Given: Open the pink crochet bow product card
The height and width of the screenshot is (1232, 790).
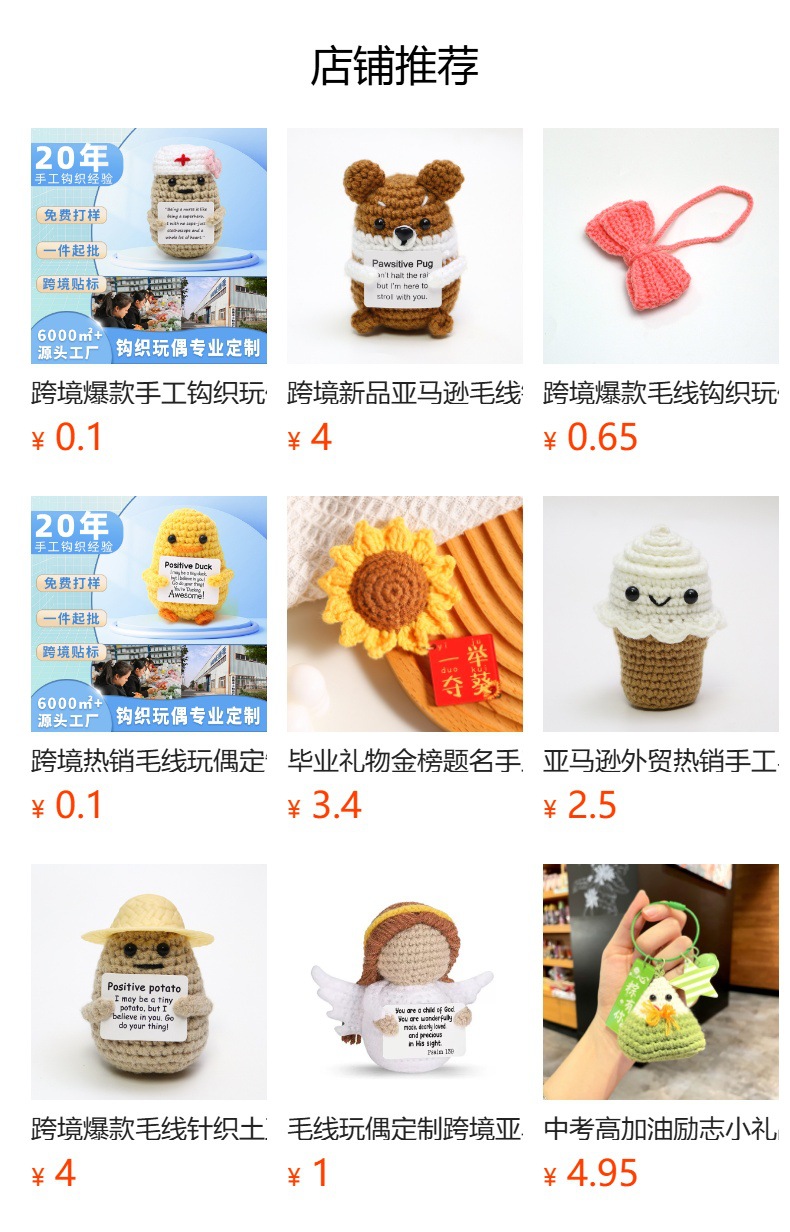Looking at the screenshot, I should coord(660,246).
